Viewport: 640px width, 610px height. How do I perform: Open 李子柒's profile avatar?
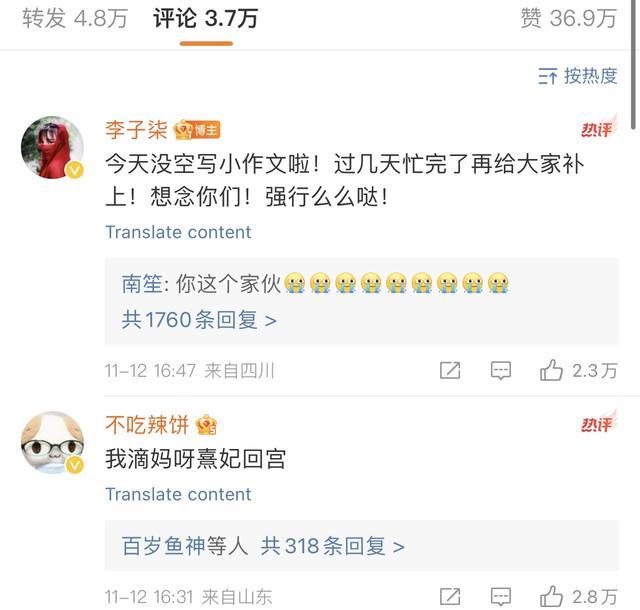click(52, 147)
